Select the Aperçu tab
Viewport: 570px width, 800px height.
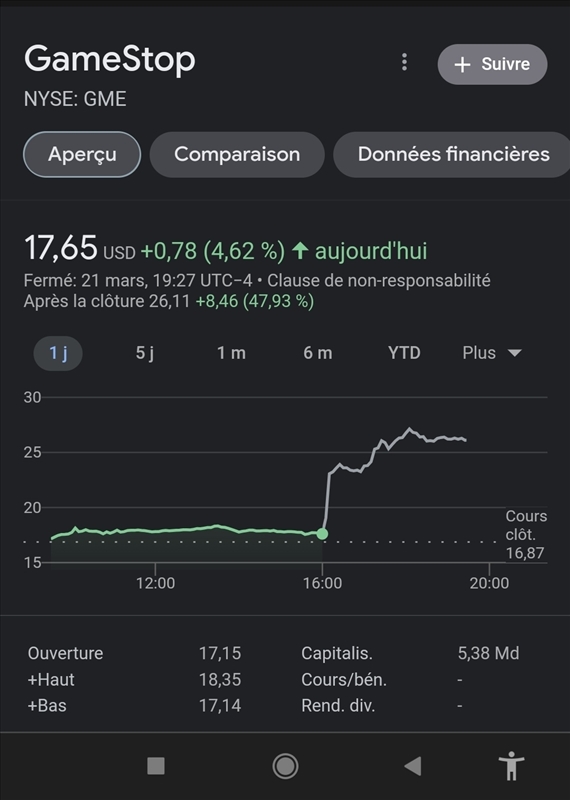(x=82, y=155)
